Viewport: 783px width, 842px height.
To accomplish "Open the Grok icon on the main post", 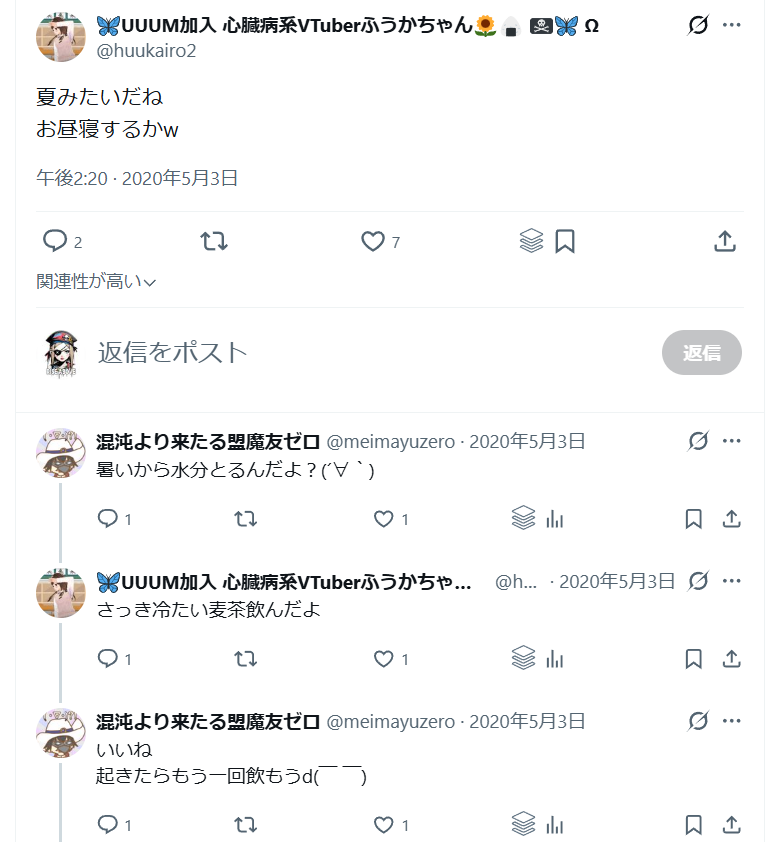I will coord(698,25).
